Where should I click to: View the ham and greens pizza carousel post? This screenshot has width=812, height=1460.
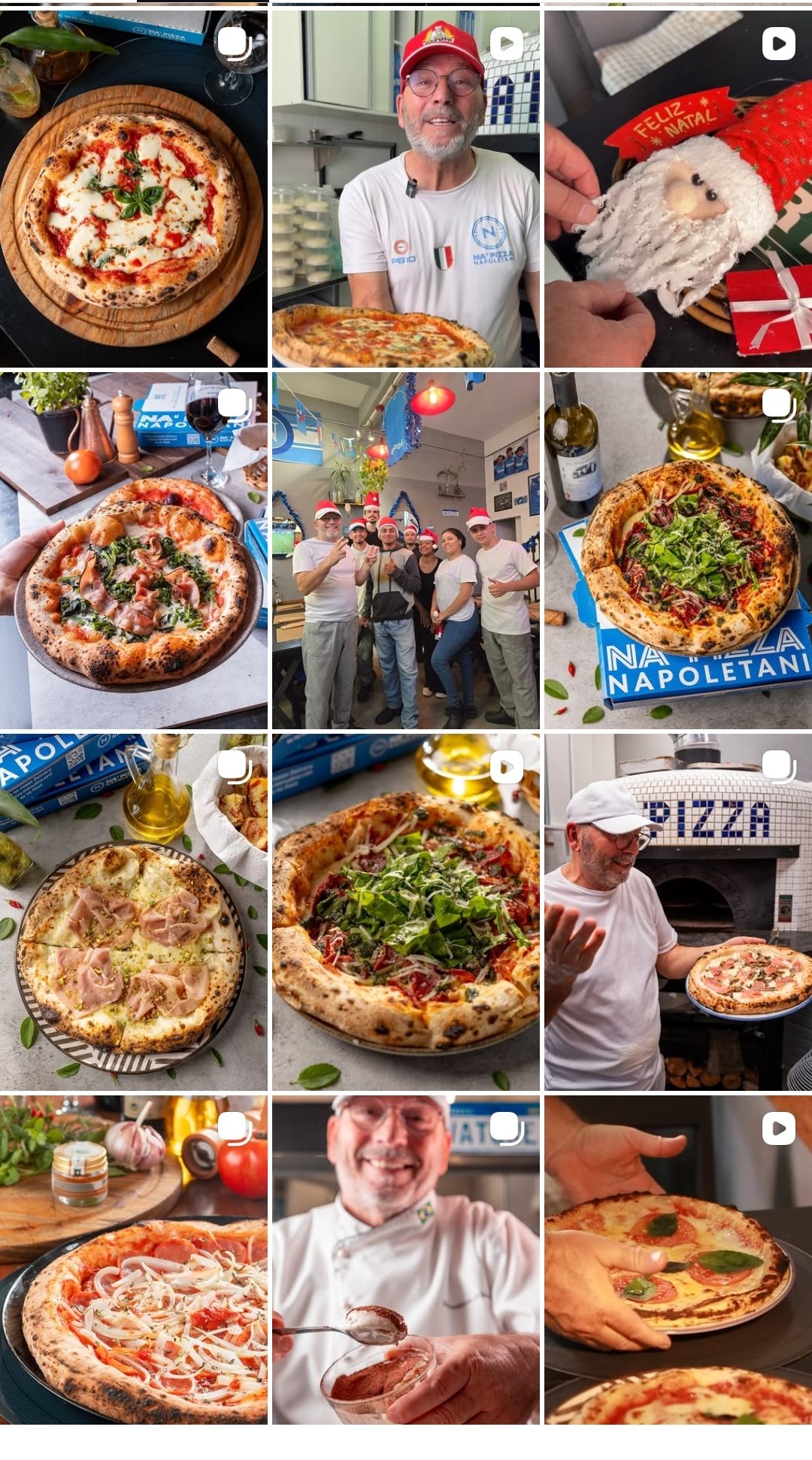133,550
